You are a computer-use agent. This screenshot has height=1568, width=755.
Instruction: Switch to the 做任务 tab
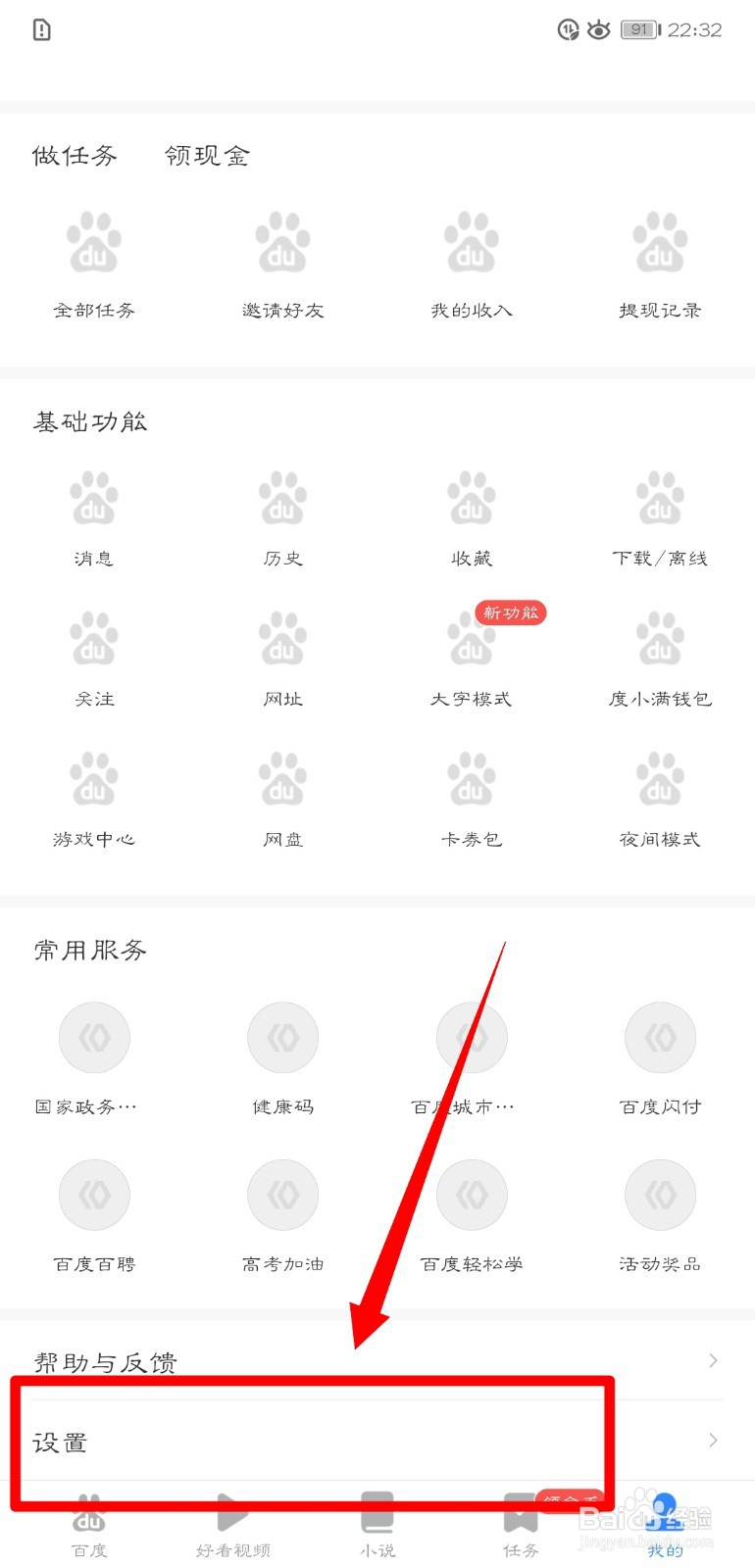(x=75, y=155)
